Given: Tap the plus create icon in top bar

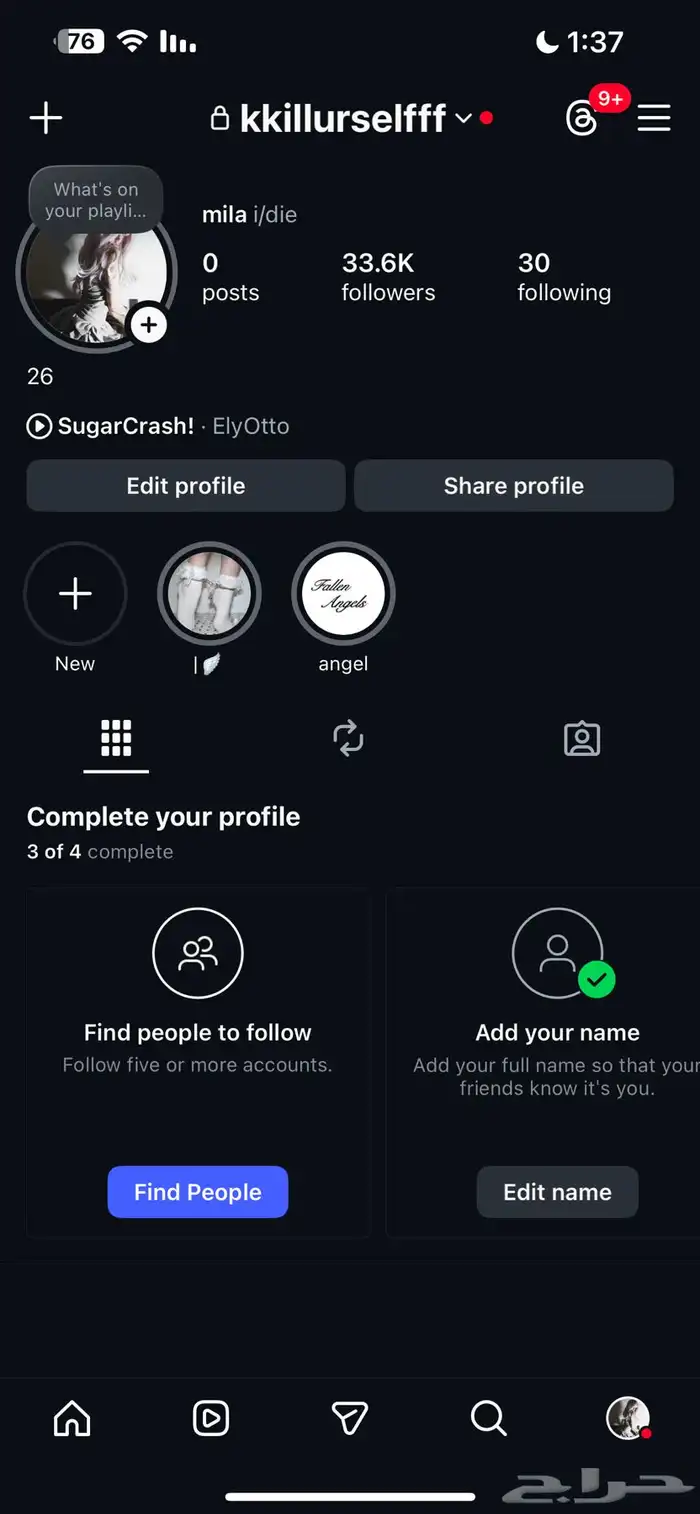Looking at the screenshot, I should [46, 118].
